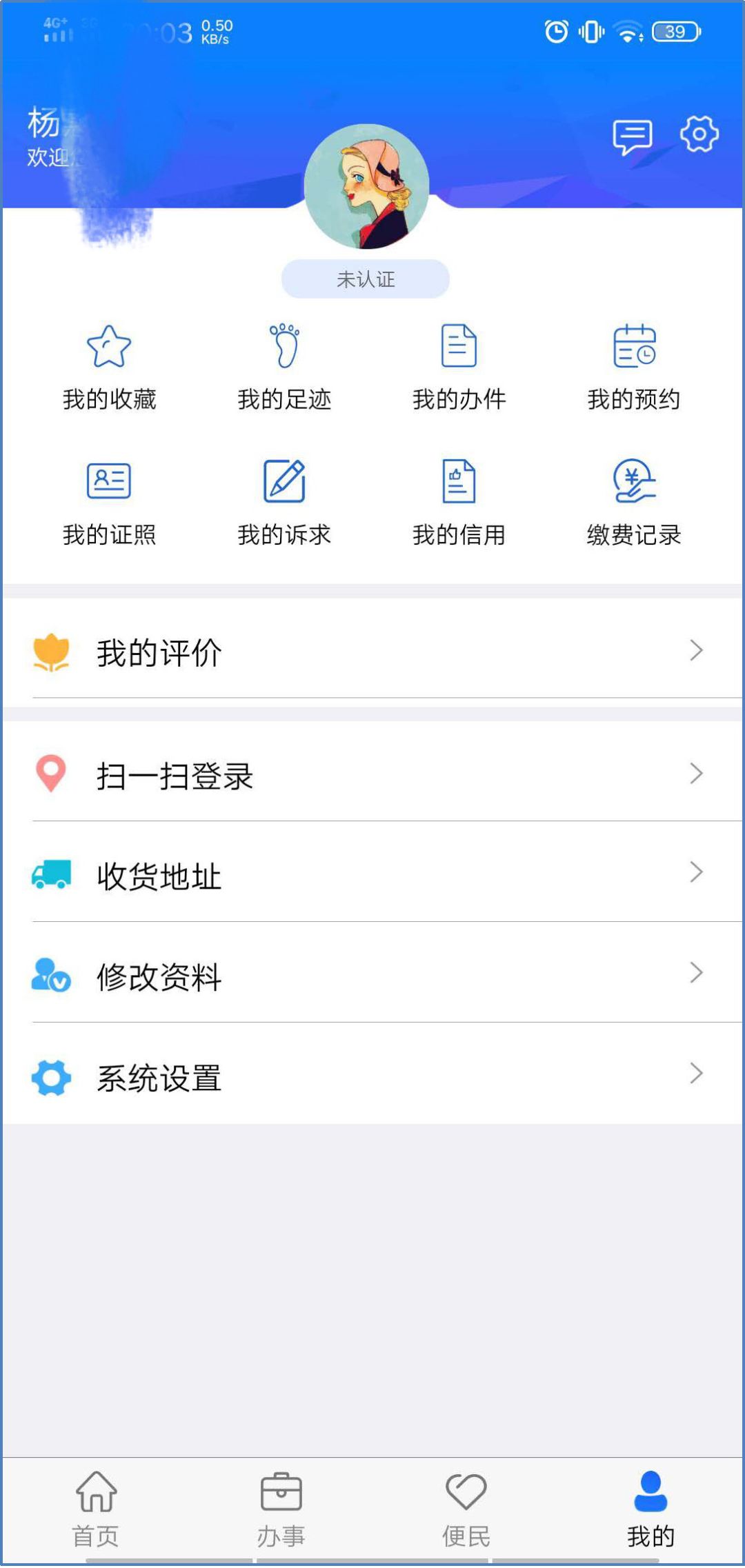Open 我的诉求 (My Requests)
Screen dimensions: 745x1568
[x=284, y=502]
